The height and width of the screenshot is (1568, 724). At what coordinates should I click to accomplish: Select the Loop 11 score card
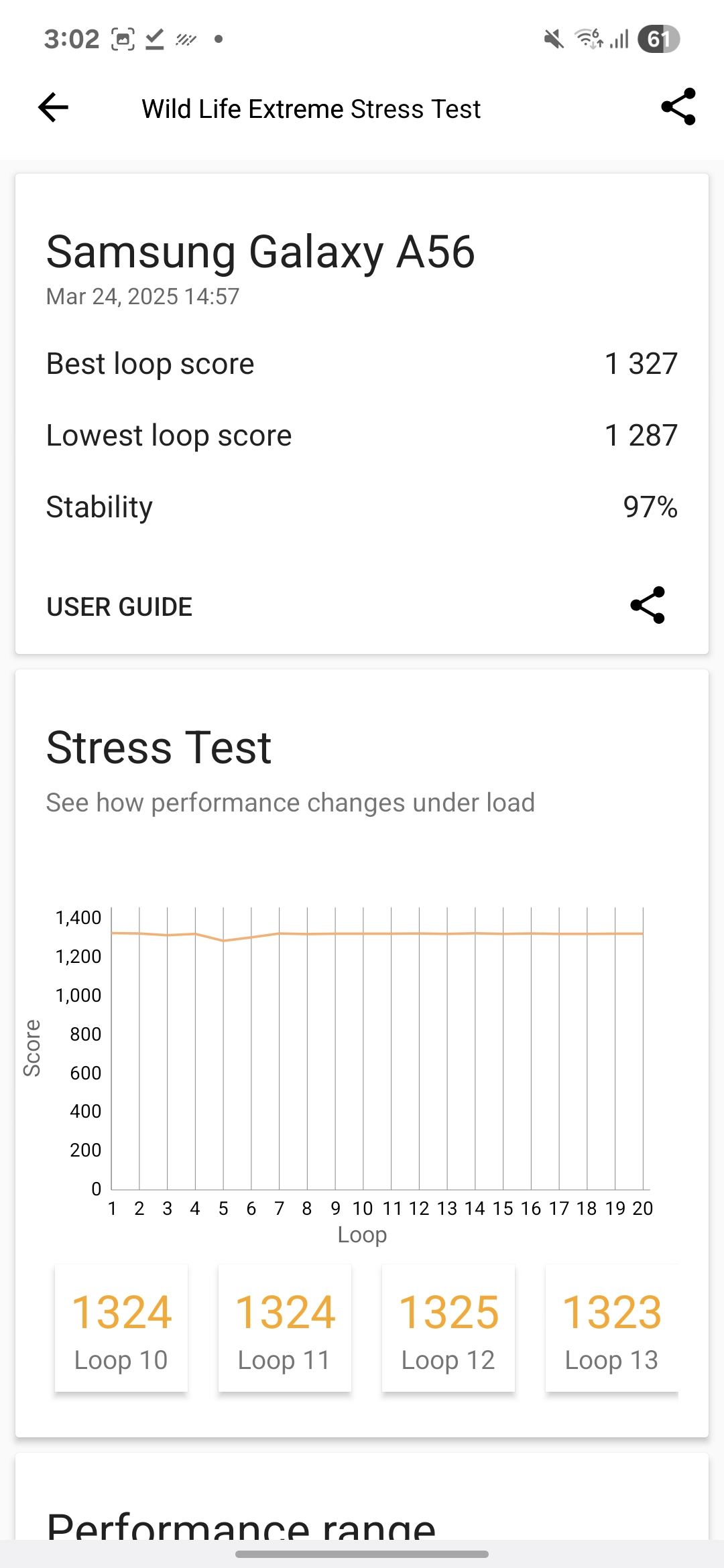[x=285, y=1328]
